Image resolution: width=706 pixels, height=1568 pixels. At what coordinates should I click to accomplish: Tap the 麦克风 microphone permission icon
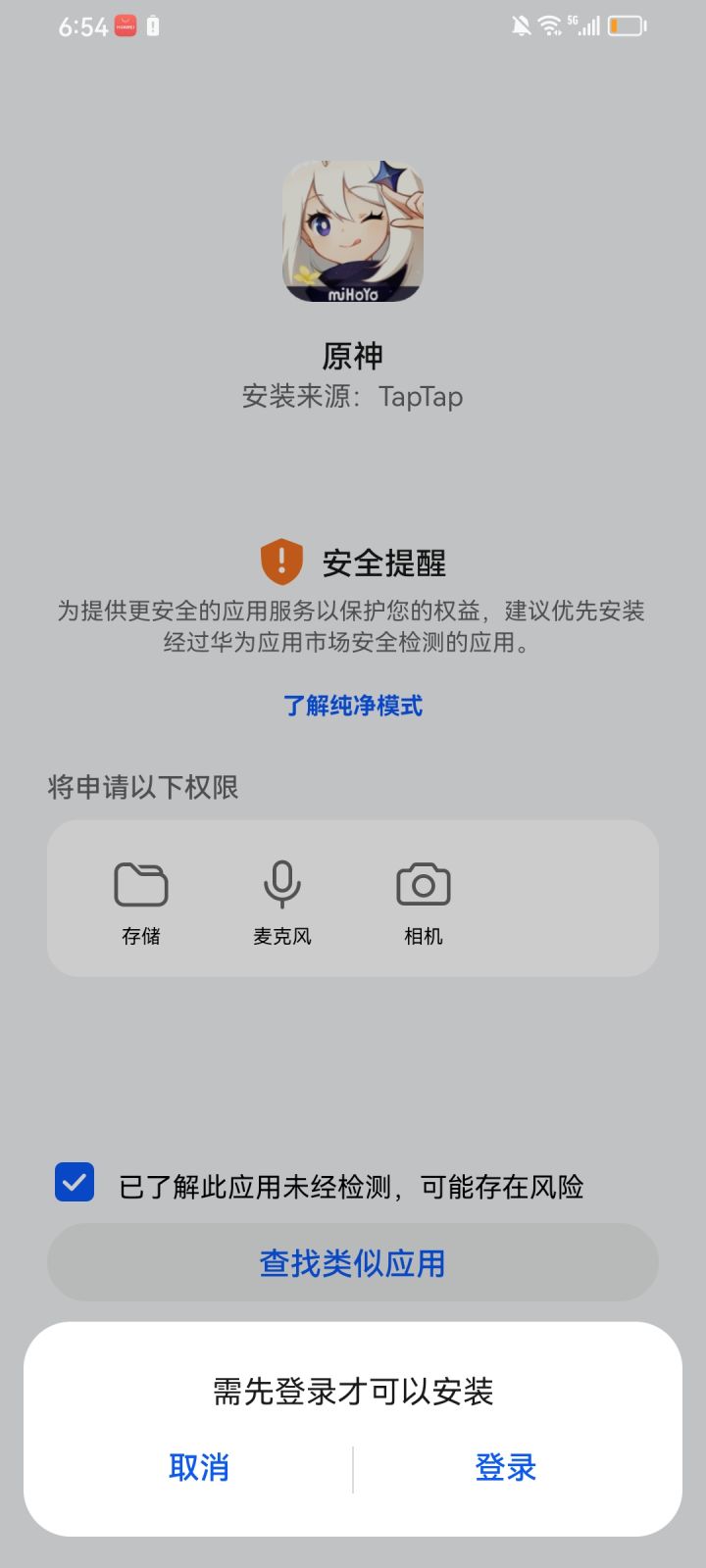pos(282,885)
